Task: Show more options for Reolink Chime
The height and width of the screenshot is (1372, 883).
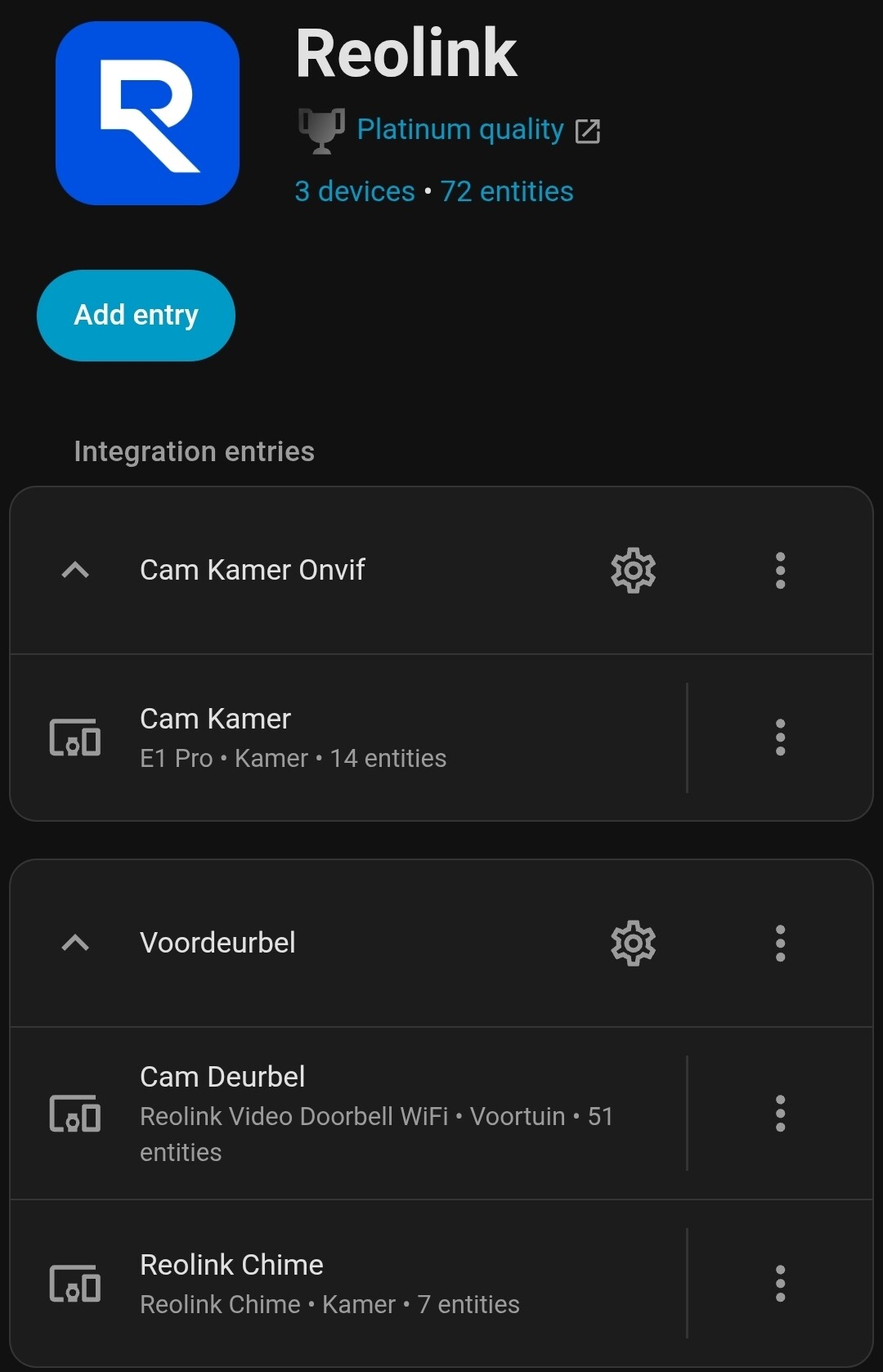Action: pyautogui.click(x=781, y=1284)
